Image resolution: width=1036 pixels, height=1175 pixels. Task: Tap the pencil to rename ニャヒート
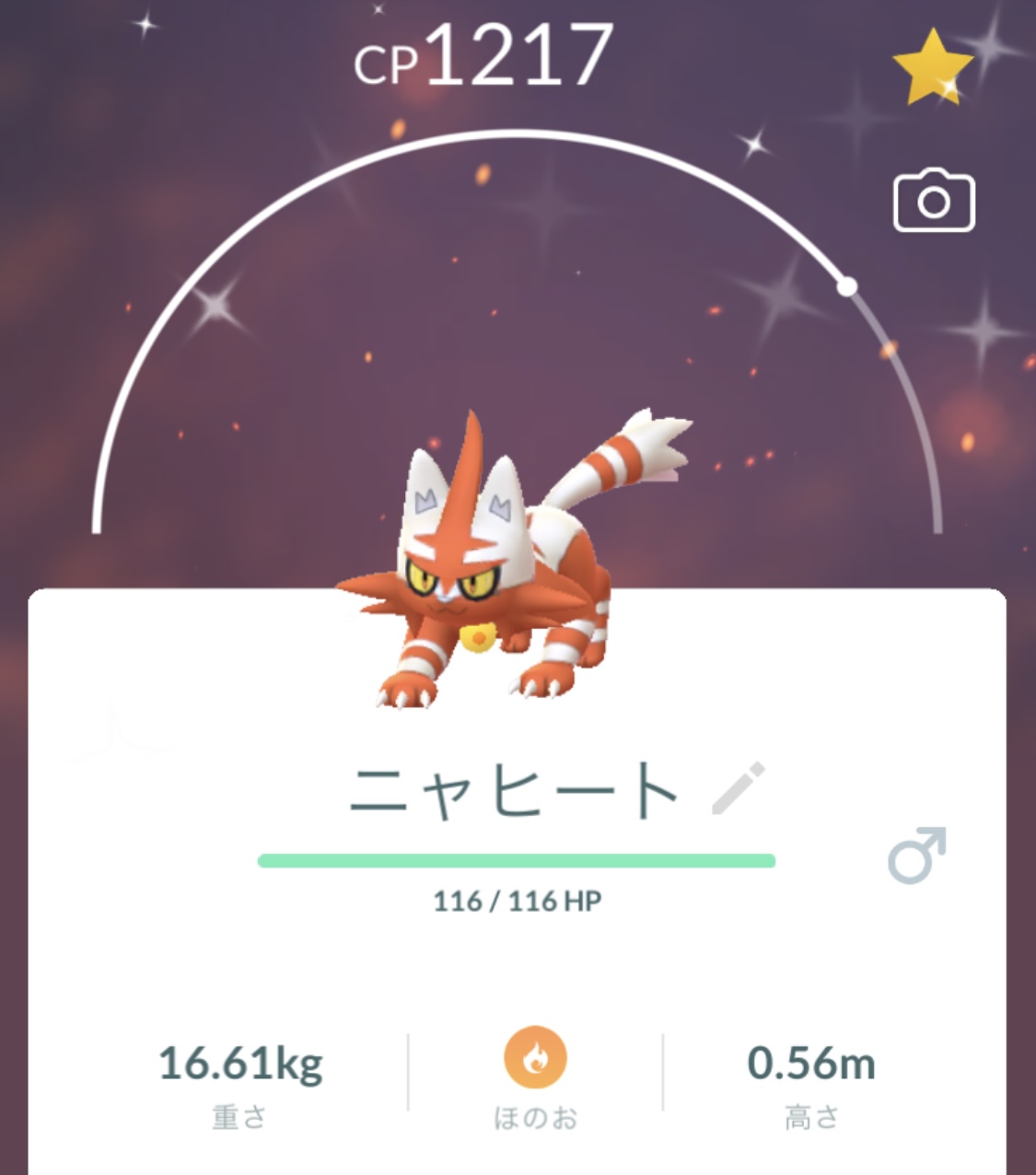coord(739,788)
